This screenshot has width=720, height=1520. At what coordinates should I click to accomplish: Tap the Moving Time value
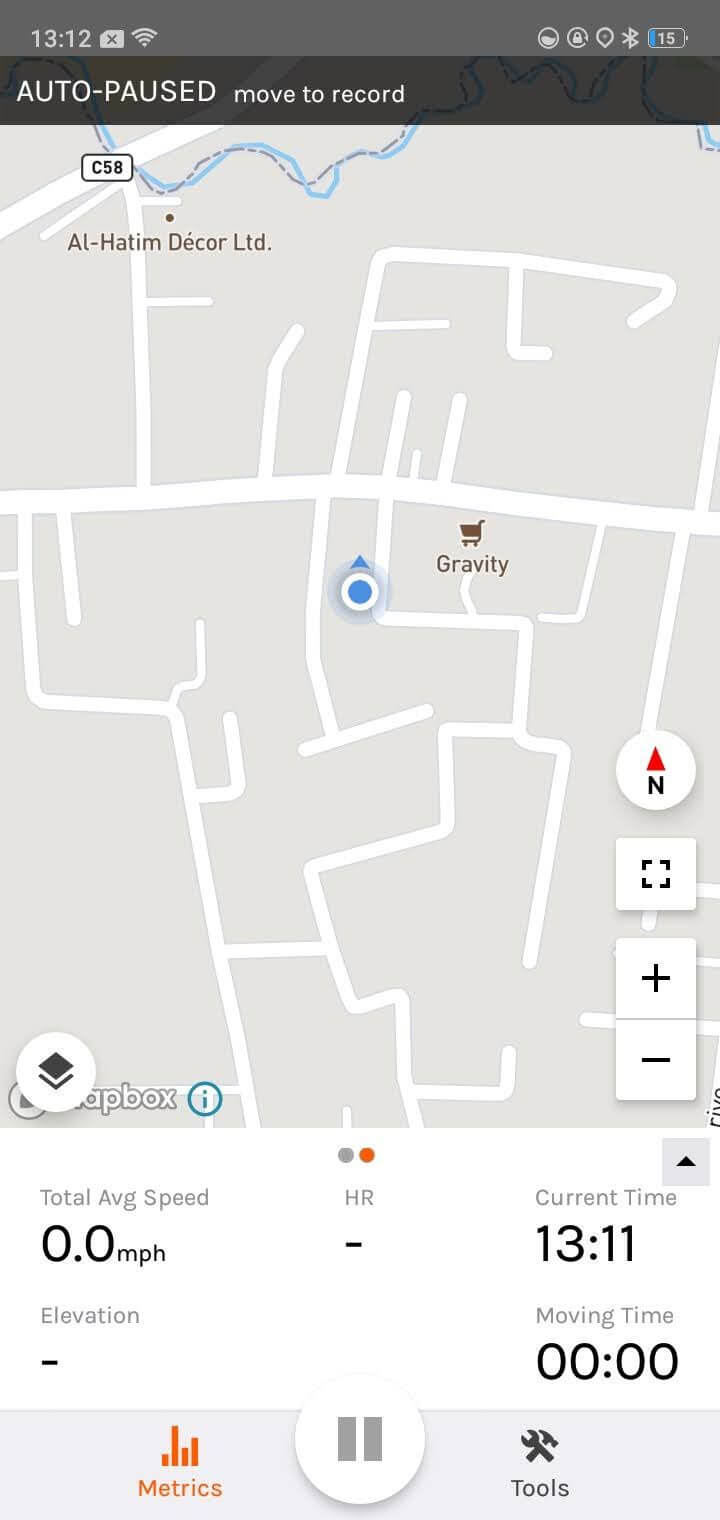click(607, 1358)
